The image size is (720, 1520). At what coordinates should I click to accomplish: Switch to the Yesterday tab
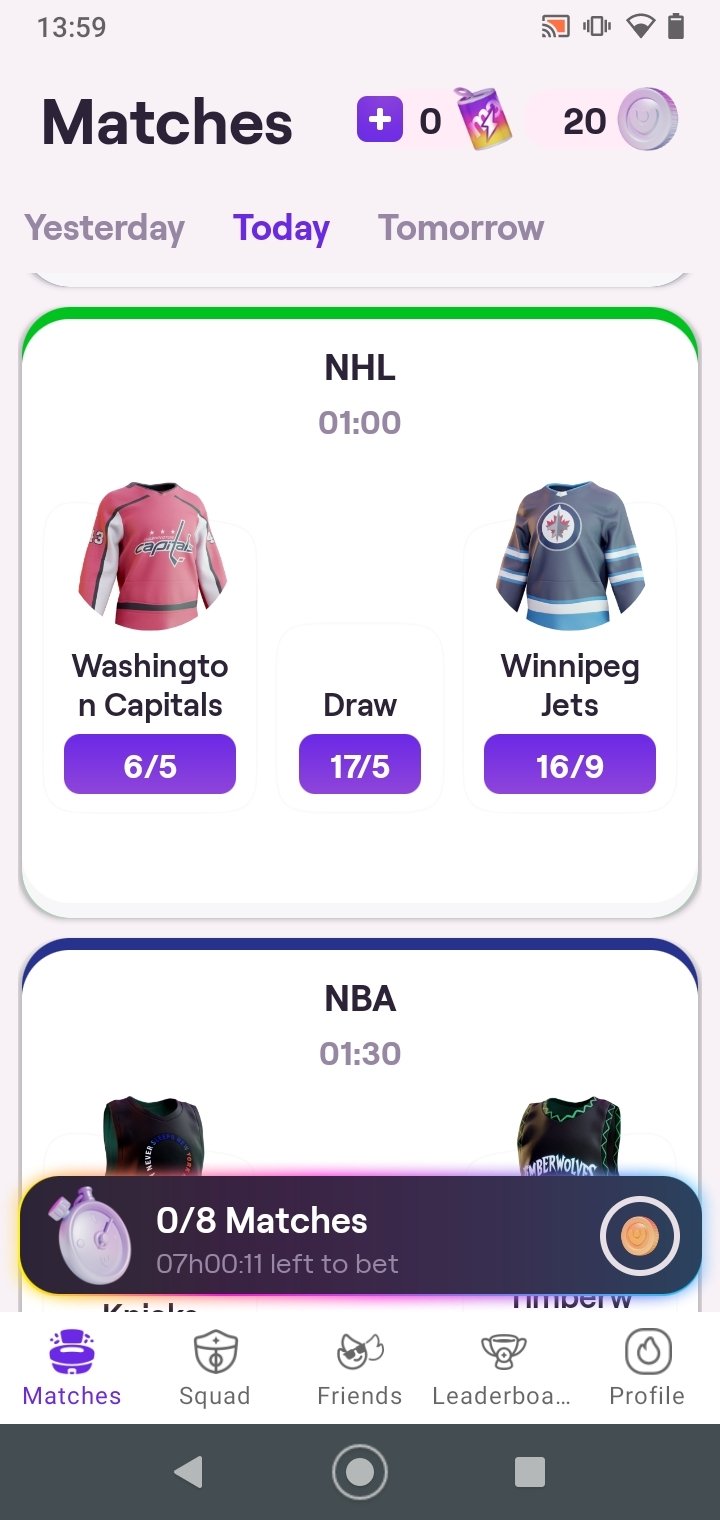coord(104,228)
